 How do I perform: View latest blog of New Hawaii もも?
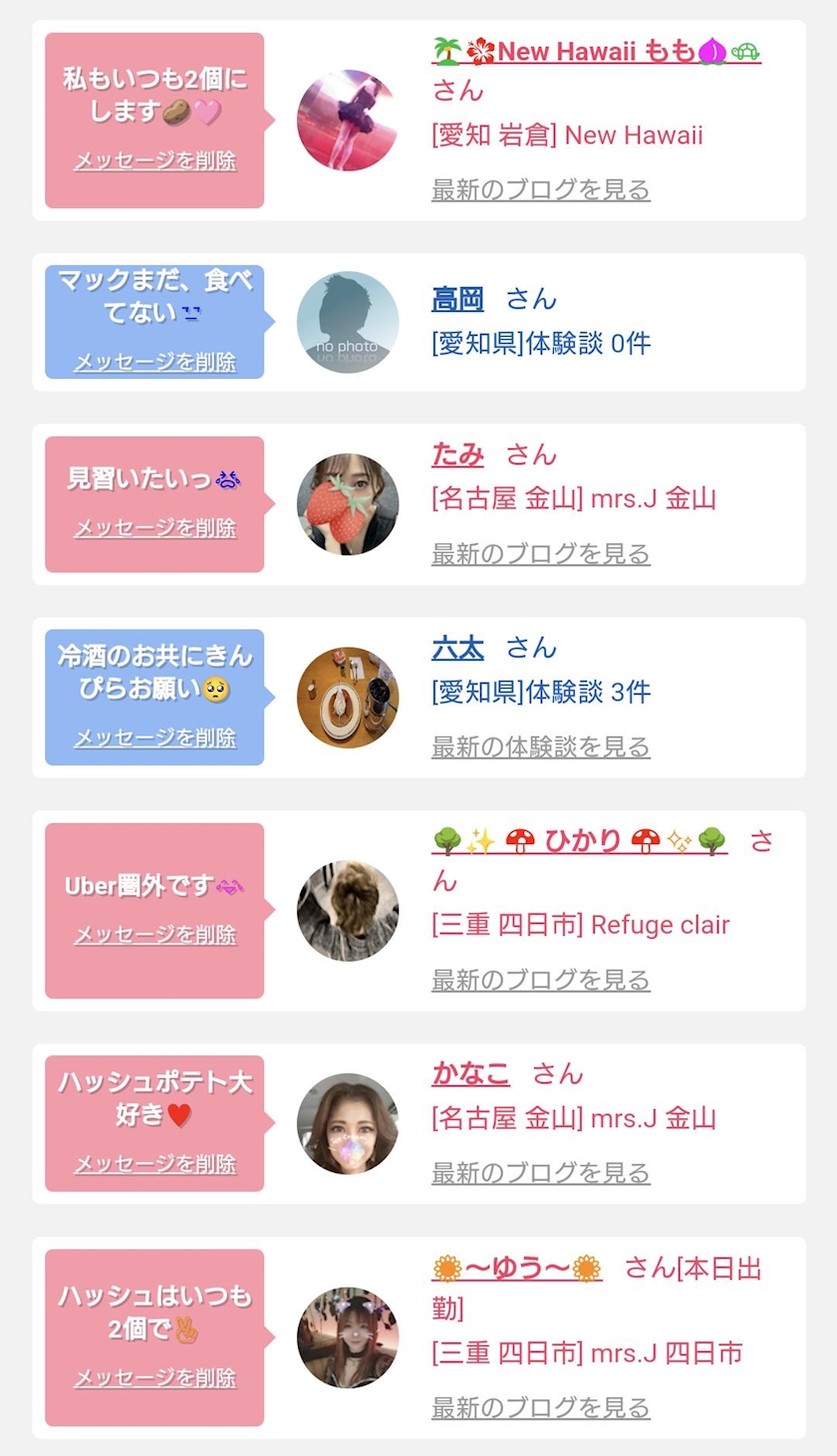pos(540,189)
